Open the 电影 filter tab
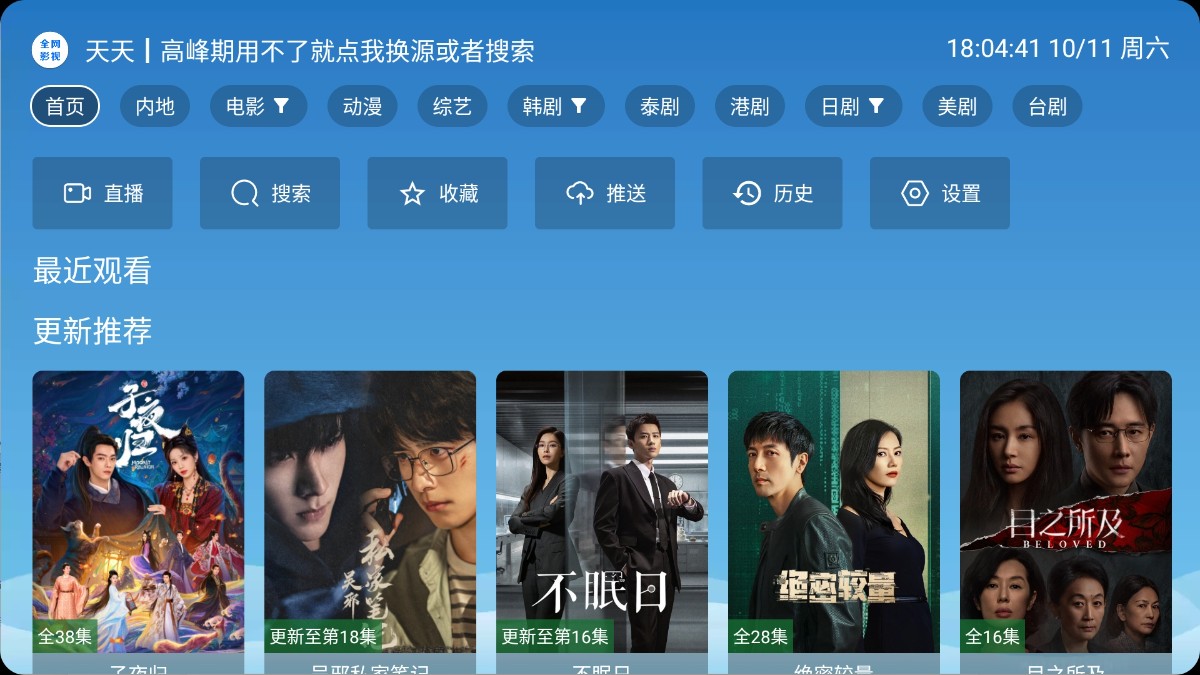1200x675 pixels. 257,107
